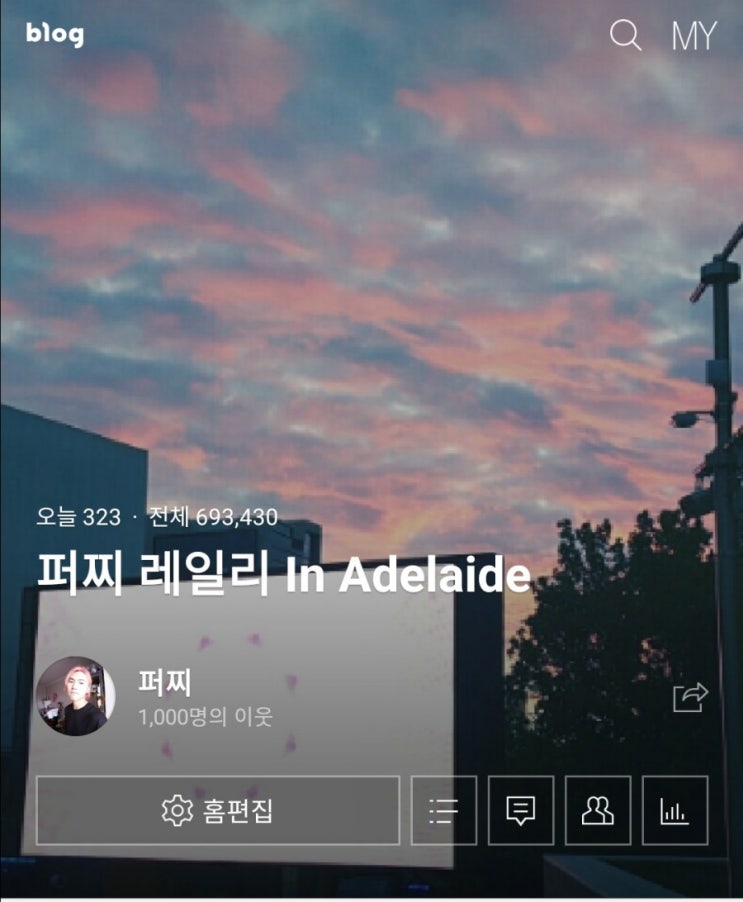The height and width of the screenshot is (902, 743).
Task: View the neighbors list icon
Action: point(598,810)
